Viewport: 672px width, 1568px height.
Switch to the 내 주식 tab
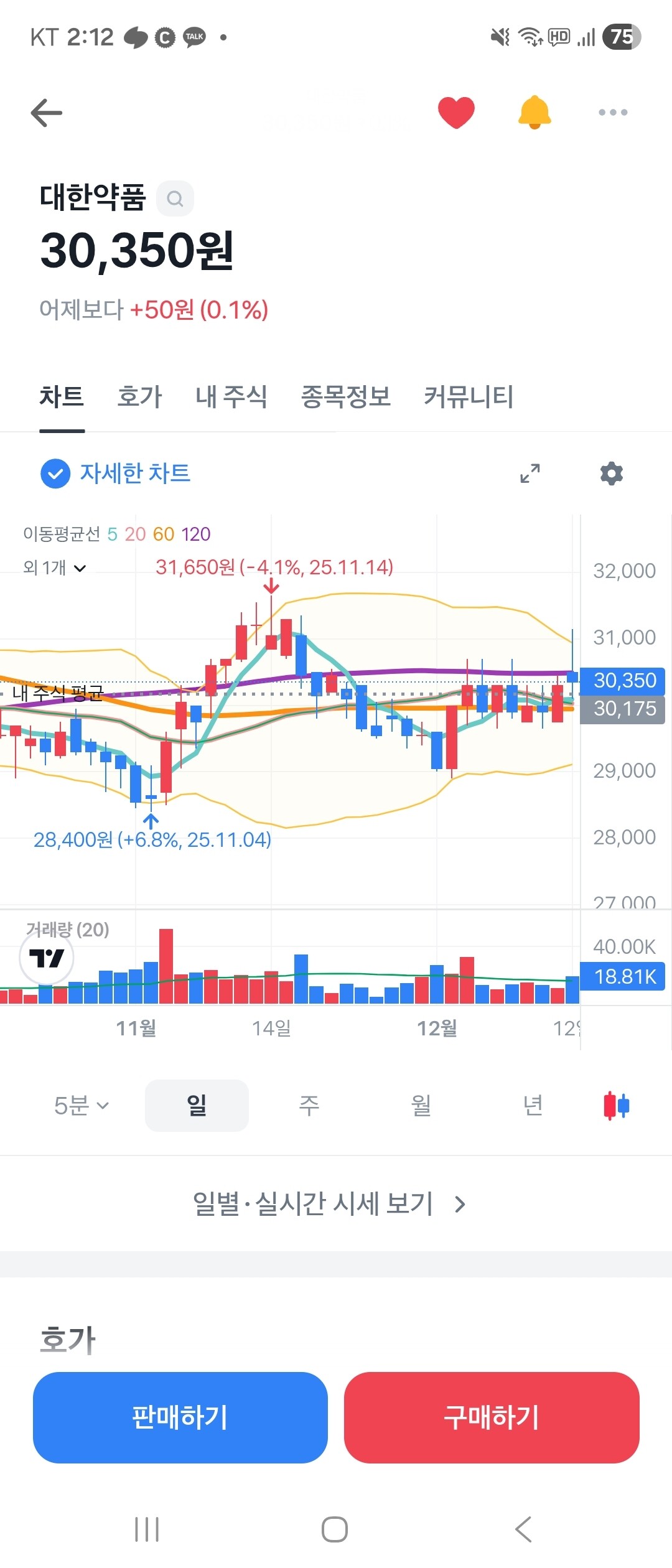(231, 396)
